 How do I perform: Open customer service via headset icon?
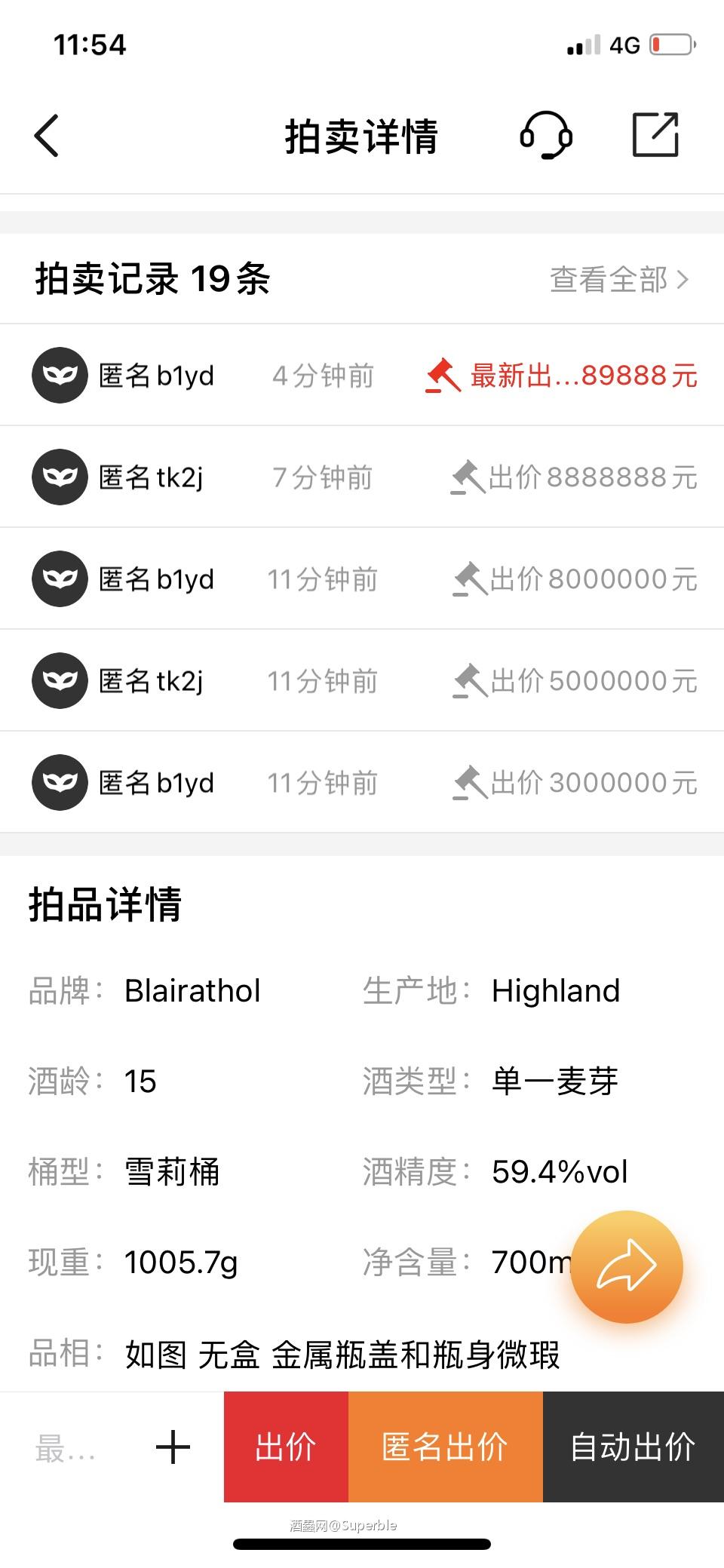click(x=545, y=136)
